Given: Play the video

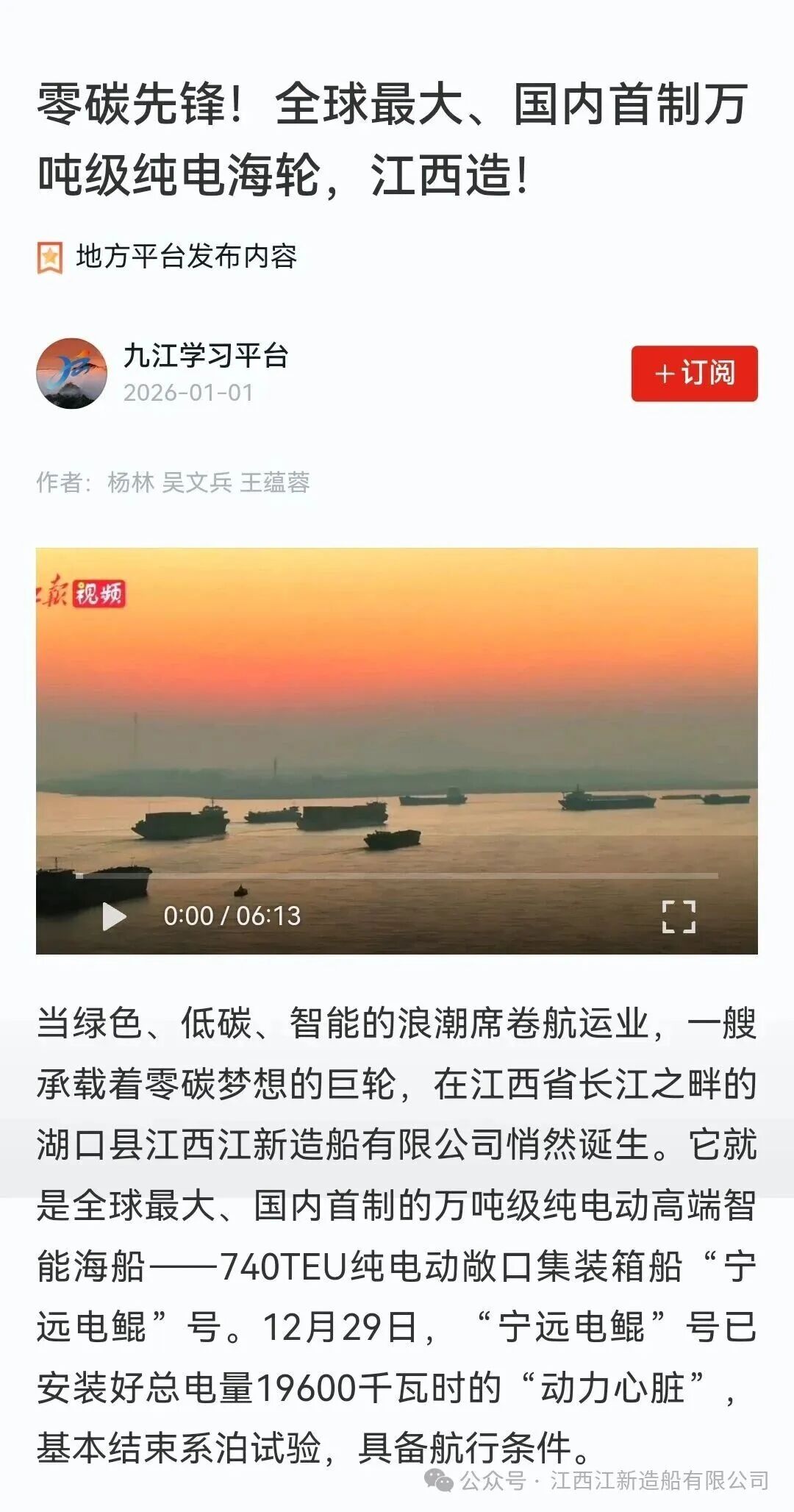Looking at the screenshot, I should pos(114,916).
